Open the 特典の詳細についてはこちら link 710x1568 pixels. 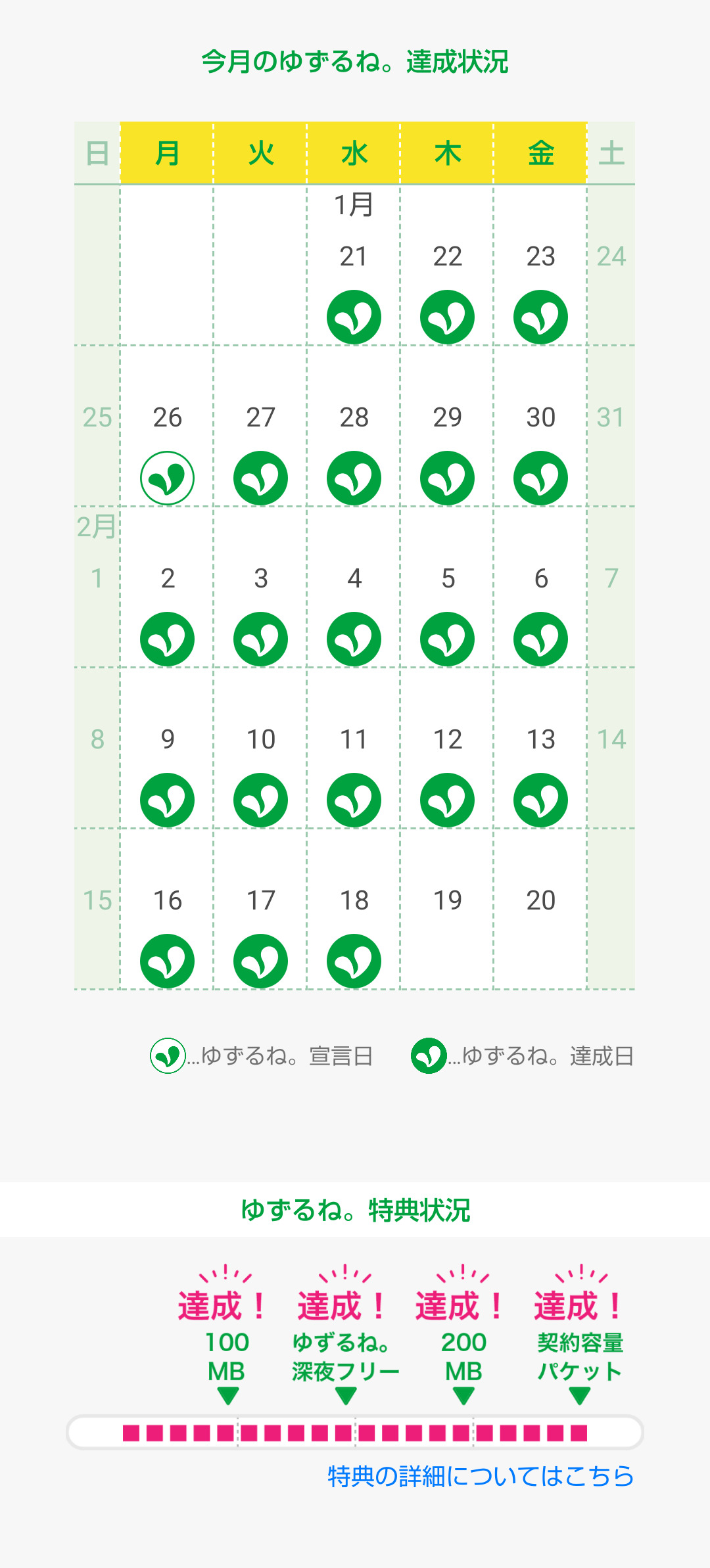click(x=481, y=1477)
